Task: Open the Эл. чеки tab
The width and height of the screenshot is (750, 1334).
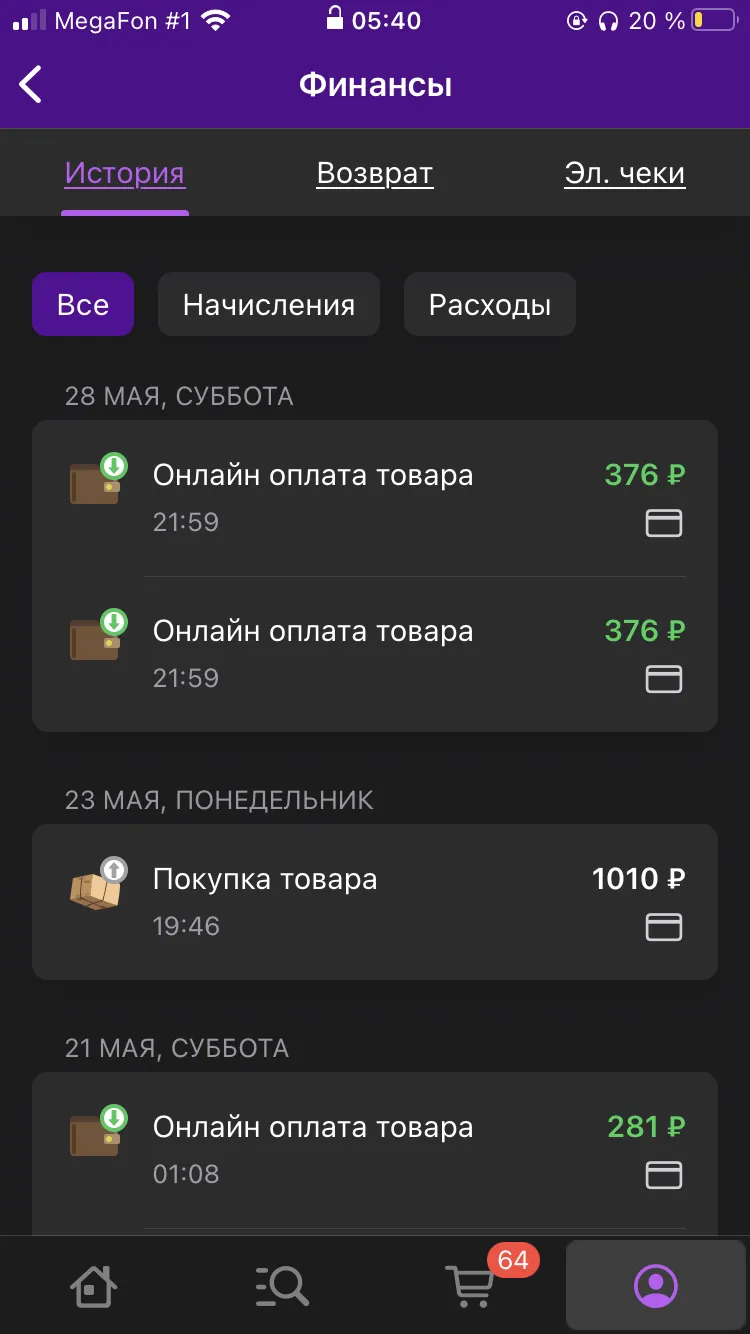Action: 625,173
